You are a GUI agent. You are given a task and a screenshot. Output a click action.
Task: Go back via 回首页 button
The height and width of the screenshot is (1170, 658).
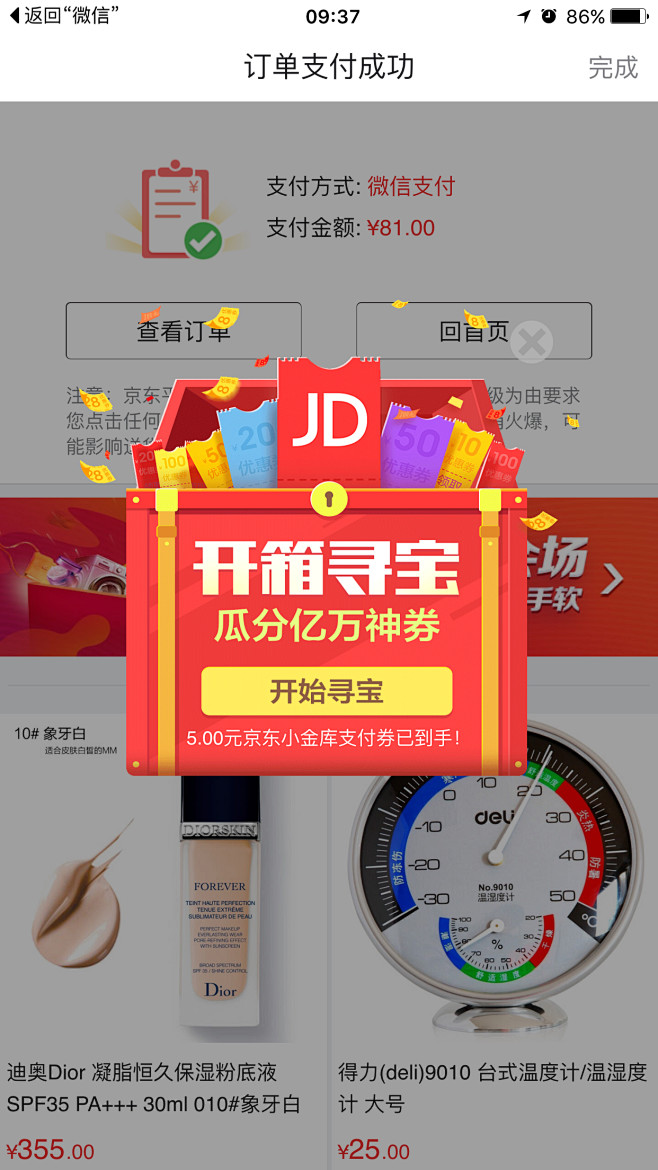coord(474,331)
